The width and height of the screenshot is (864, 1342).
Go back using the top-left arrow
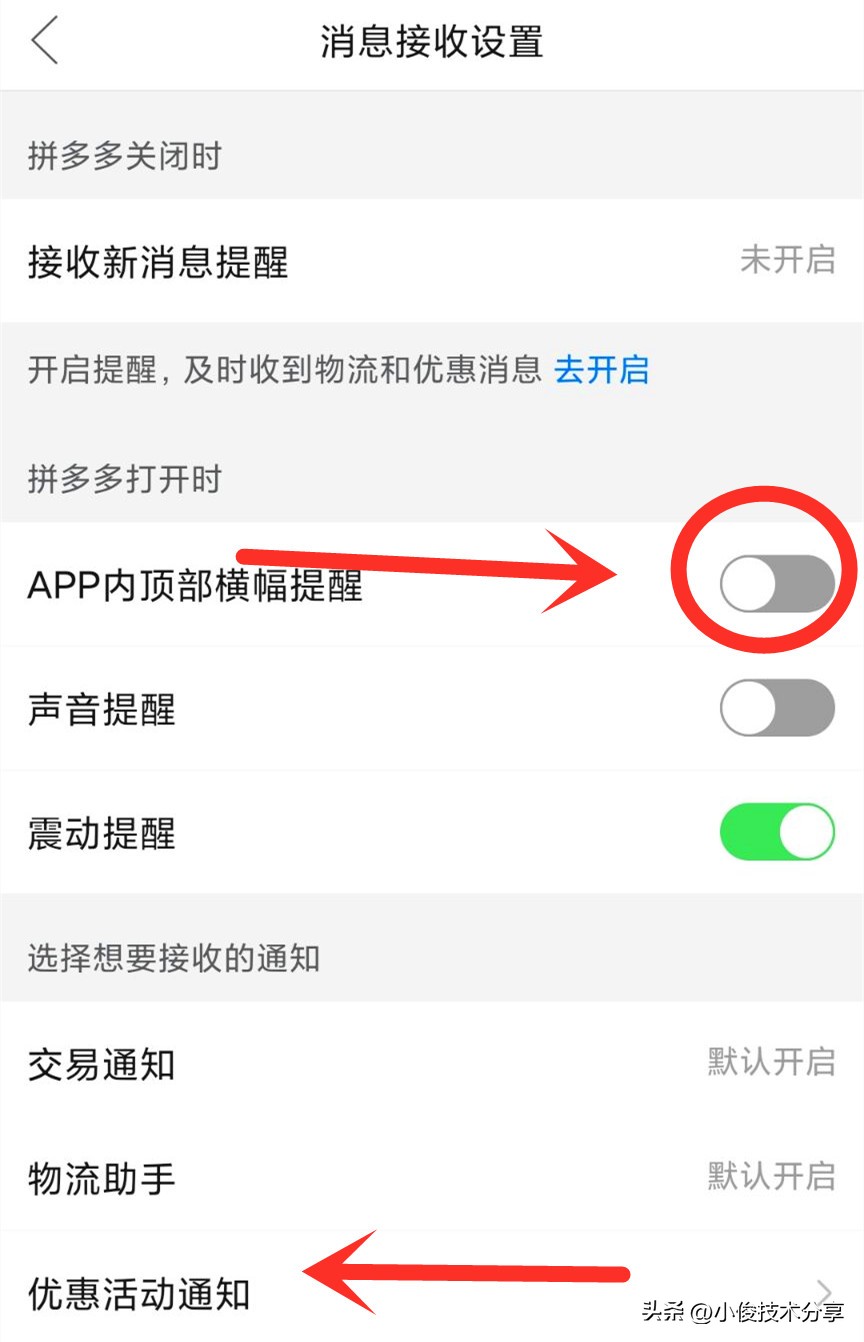(45, 43)
